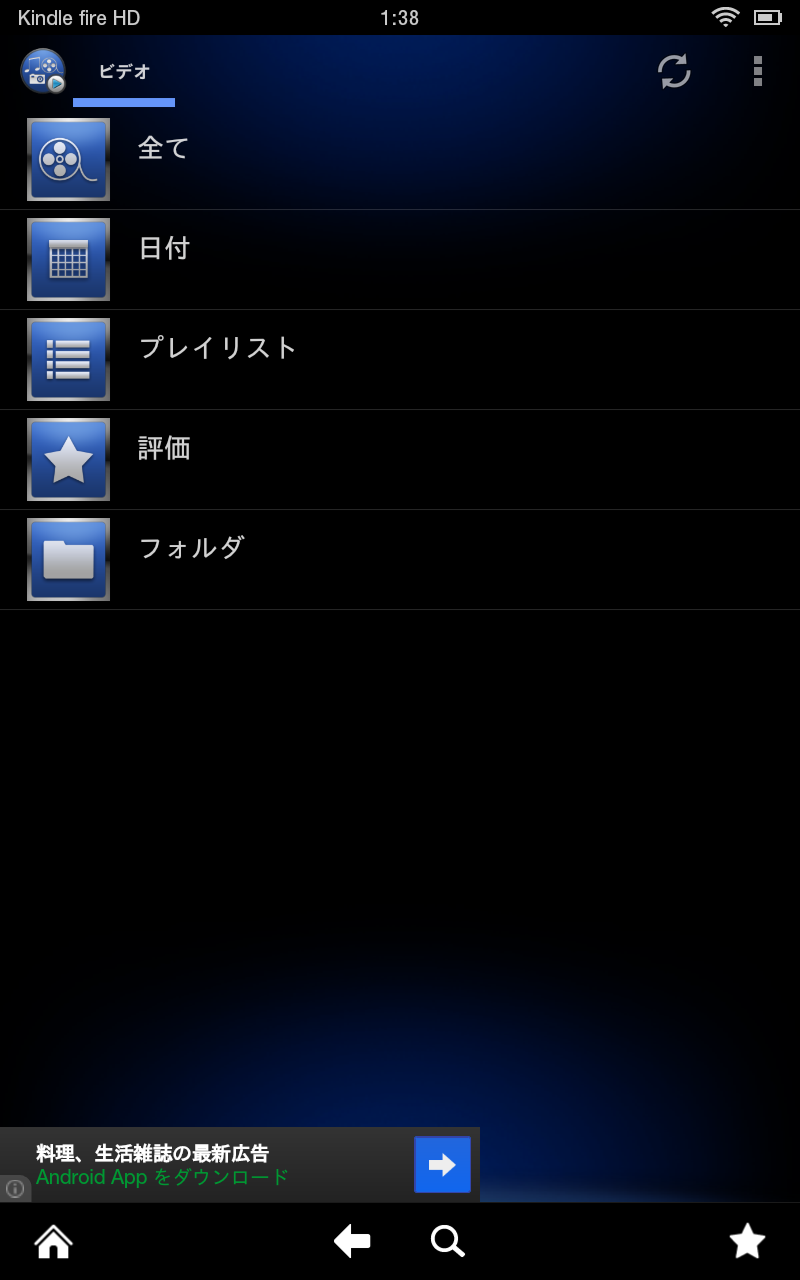Tap the star favorites icon bottom right

(x=747, y=1240)
